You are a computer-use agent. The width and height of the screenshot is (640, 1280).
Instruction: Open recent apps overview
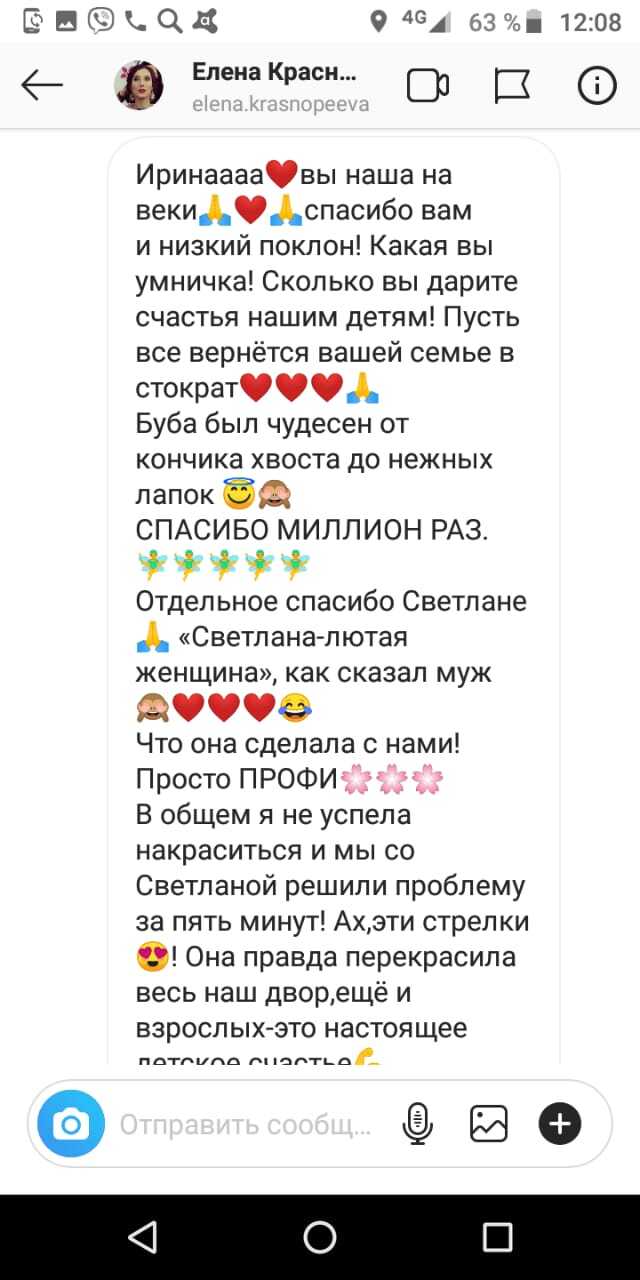tap(497, 1237)
